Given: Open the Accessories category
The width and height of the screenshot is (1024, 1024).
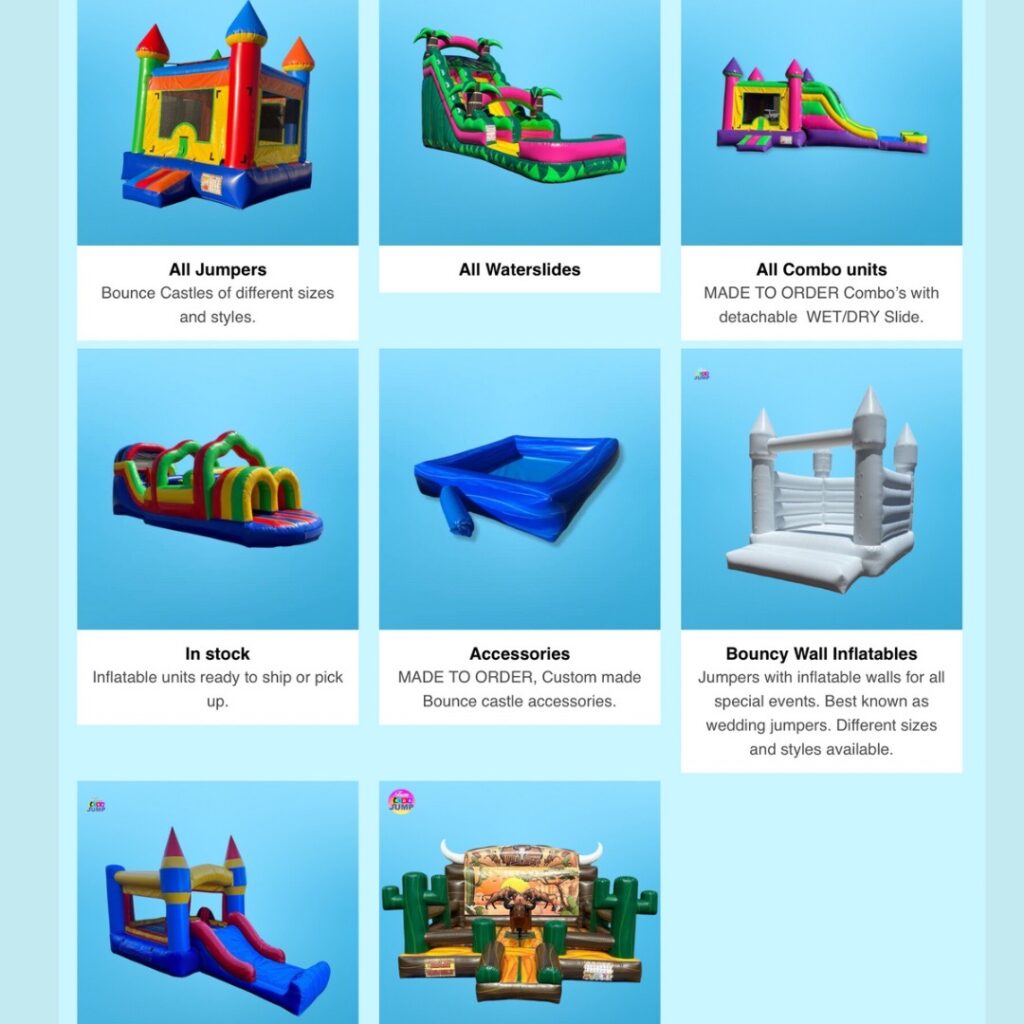Looking at the screenshot, I should point(519,654).
